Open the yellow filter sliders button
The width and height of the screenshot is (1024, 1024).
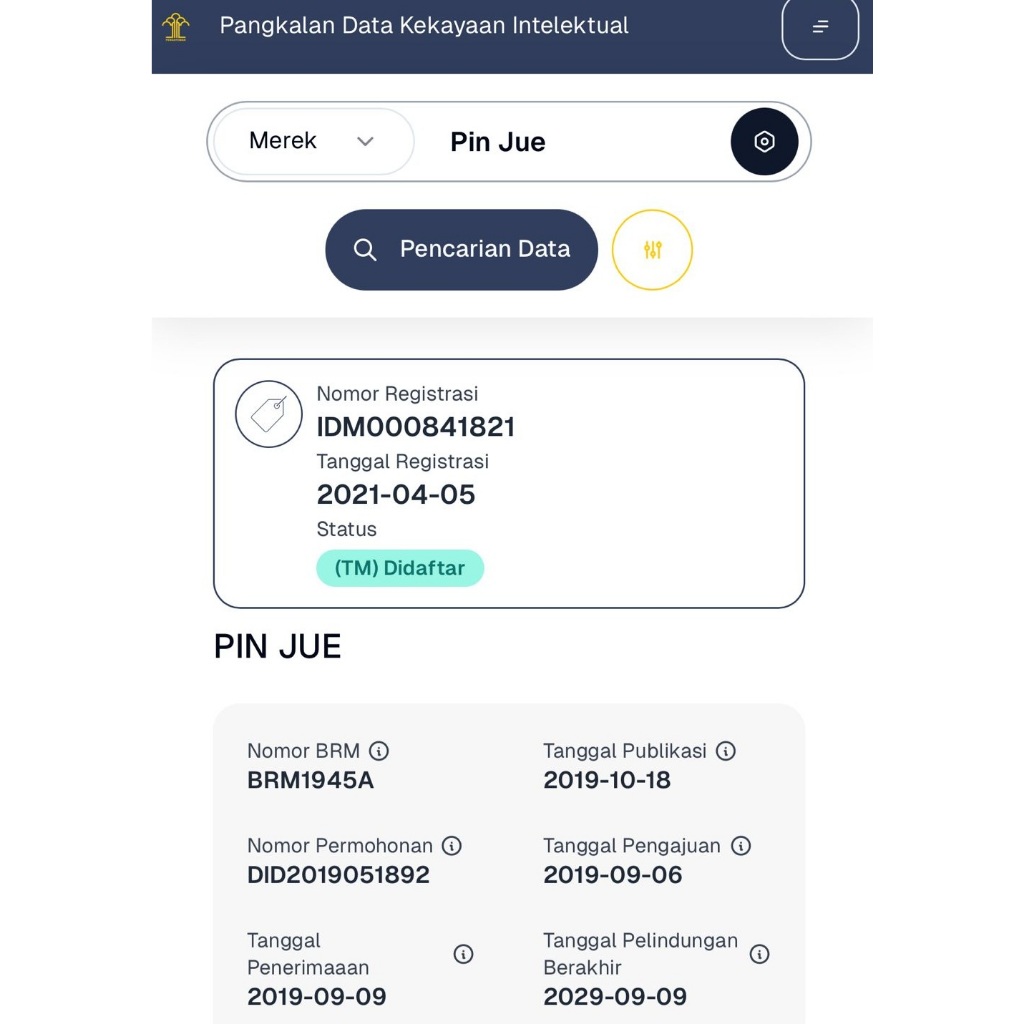coord(652,250)
